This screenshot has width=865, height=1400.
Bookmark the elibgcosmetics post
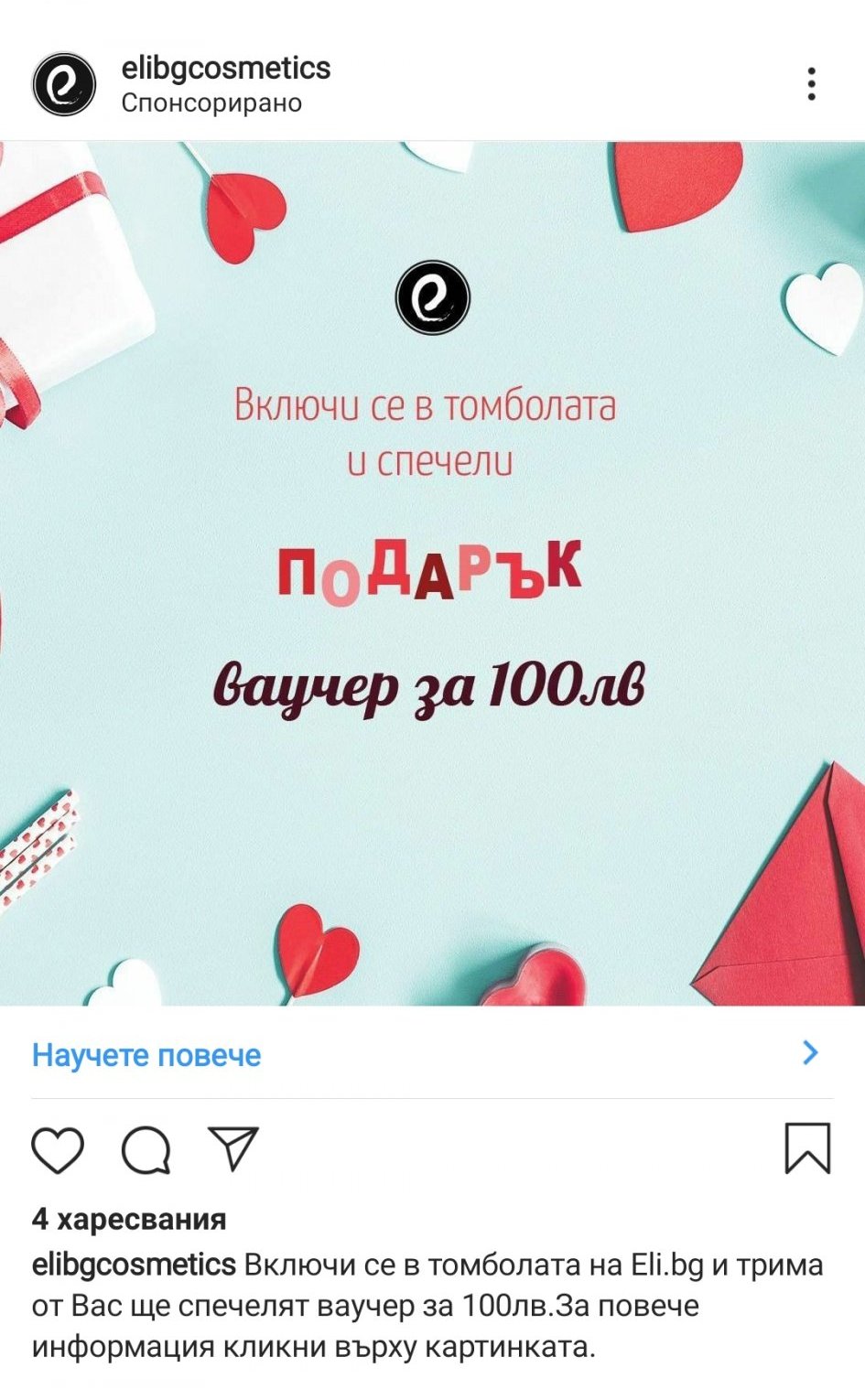(807, 1147)
